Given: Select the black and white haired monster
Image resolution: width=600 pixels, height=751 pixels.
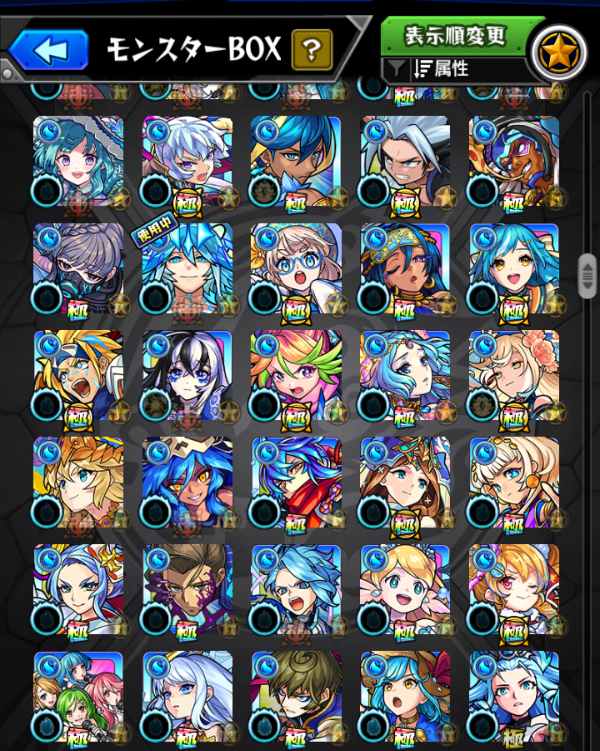Looking at the screenshot, I should 187,372.
